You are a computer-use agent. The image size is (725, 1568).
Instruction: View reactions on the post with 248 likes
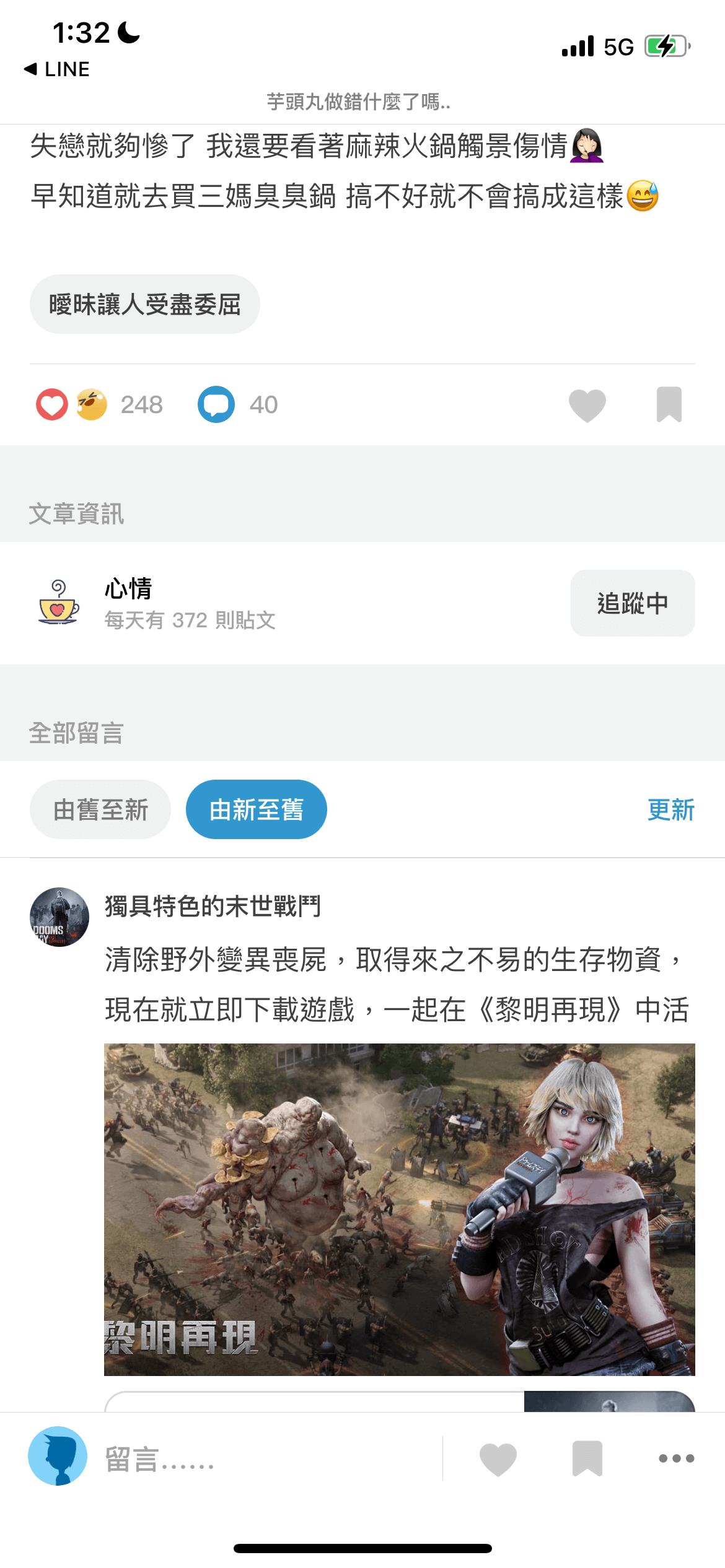(99, 404)
